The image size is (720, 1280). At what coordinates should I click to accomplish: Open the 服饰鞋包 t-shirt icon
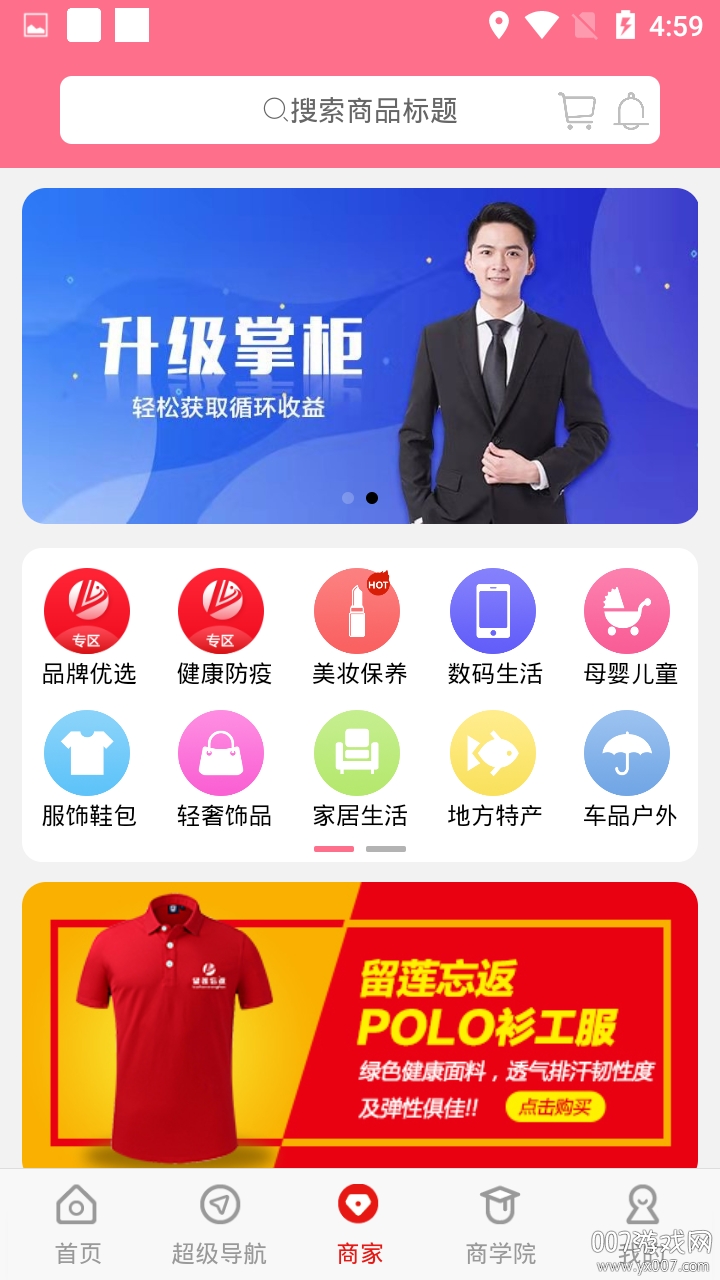pyautogui.click(x=87, y=752)
